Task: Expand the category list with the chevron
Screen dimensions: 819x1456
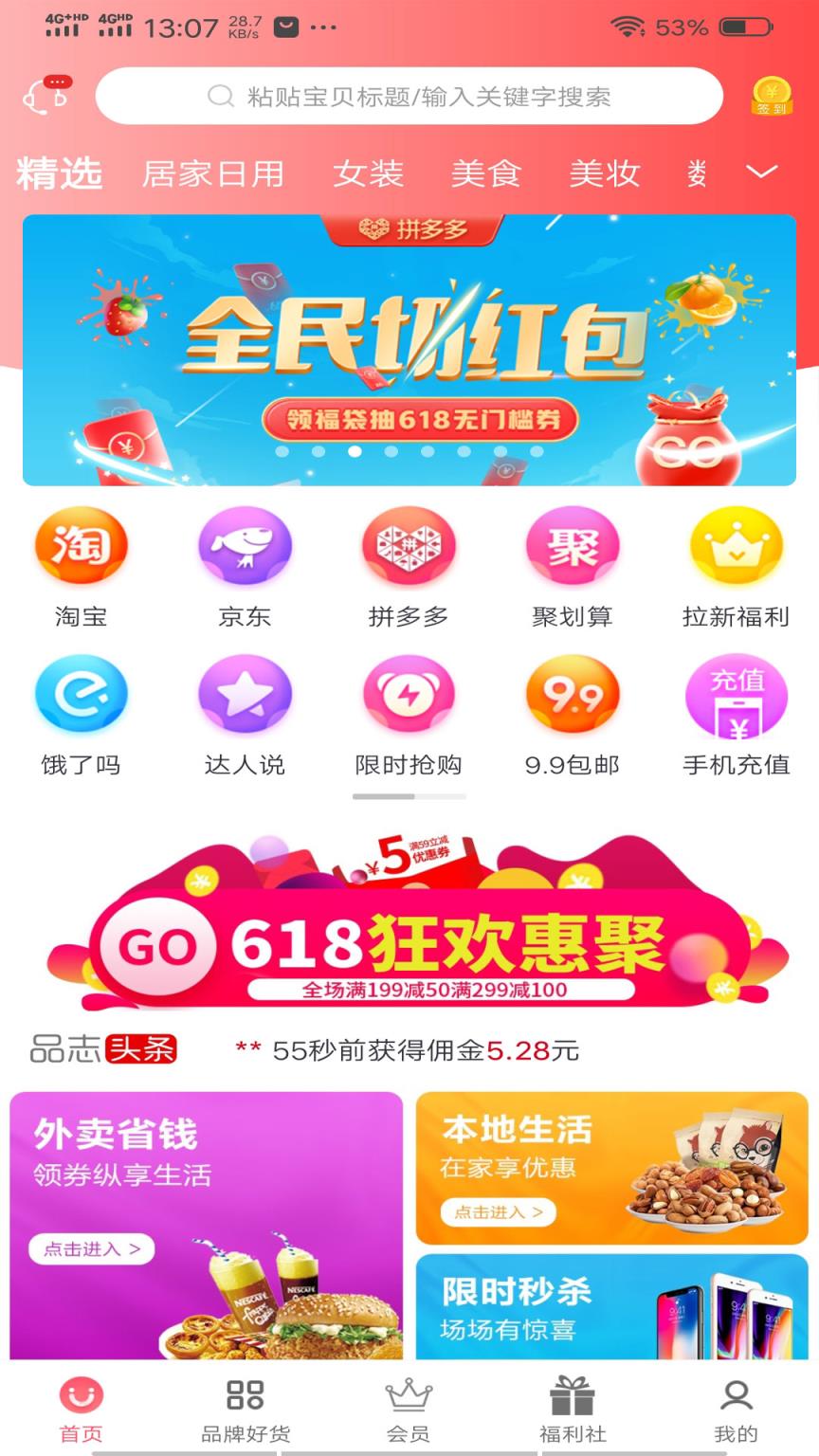Action: pyautogui.click(x=760, y=173)
